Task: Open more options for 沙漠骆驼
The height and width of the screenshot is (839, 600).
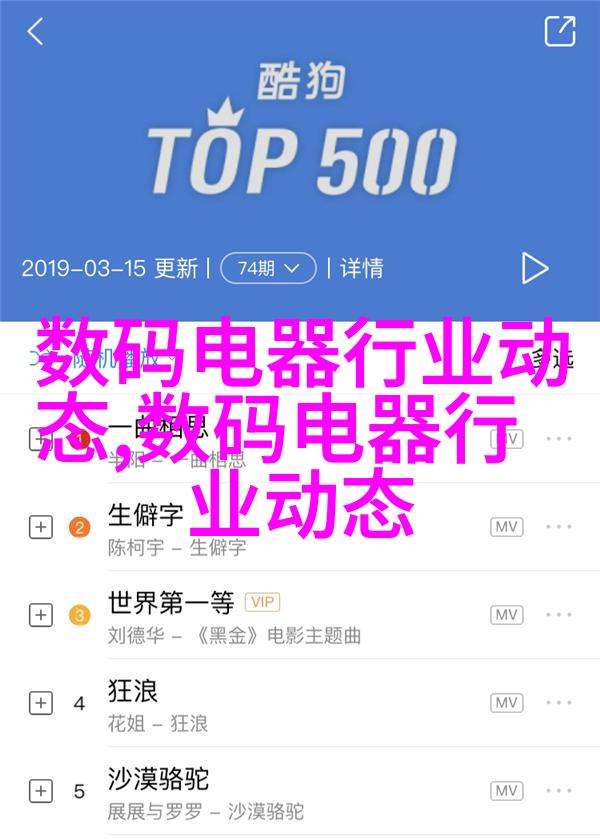Action: click(x=560, y=790)
